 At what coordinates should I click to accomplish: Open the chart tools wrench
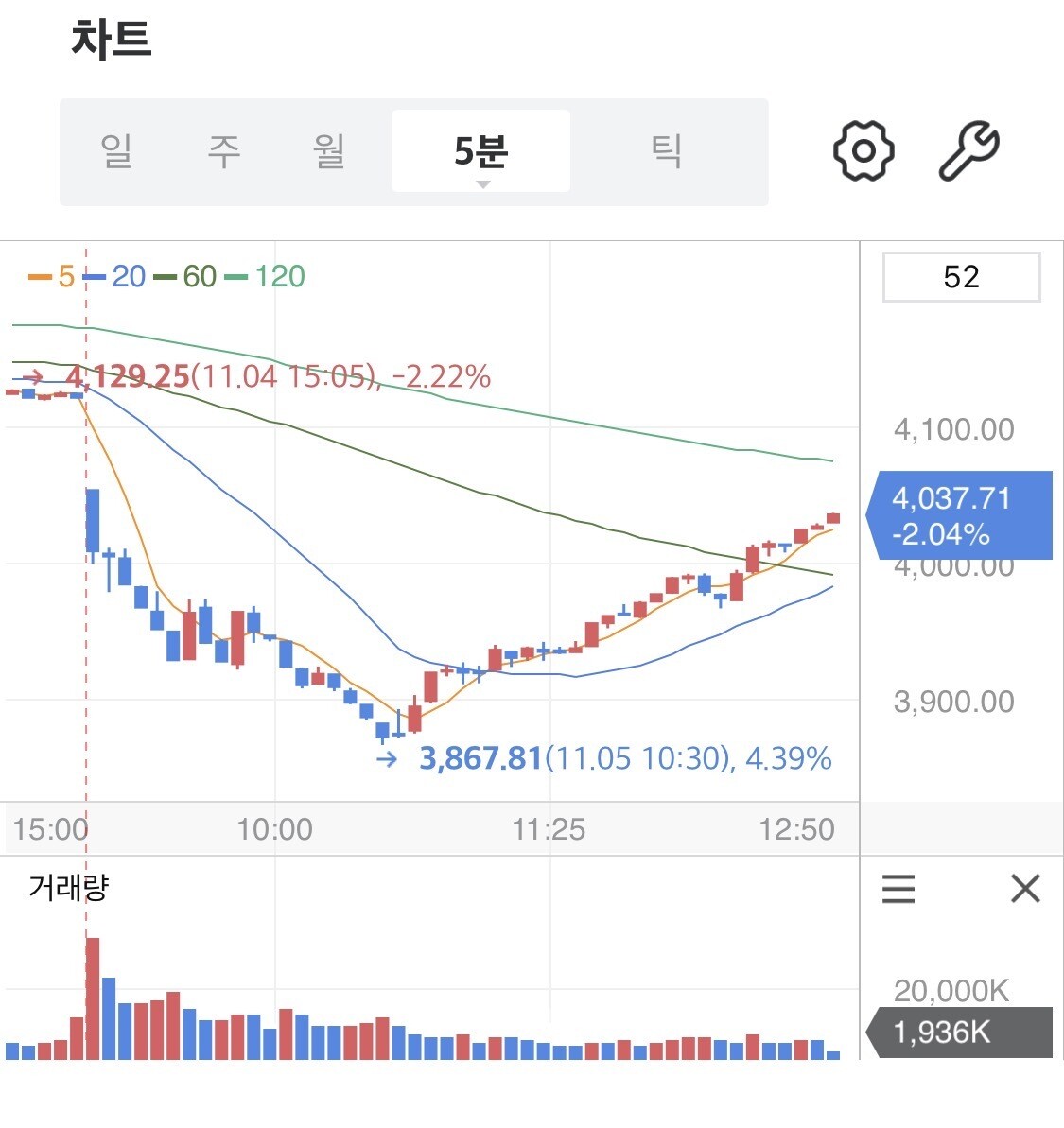pyautogui.click(x=968, y=151)
